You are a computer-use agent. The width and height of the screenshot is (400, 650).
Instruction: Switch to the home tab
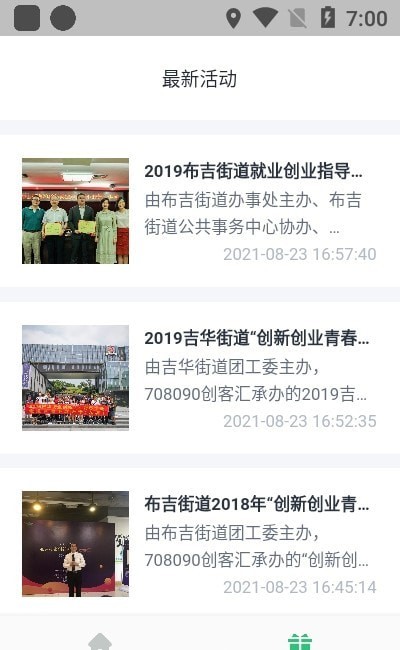tap(100, 641)
